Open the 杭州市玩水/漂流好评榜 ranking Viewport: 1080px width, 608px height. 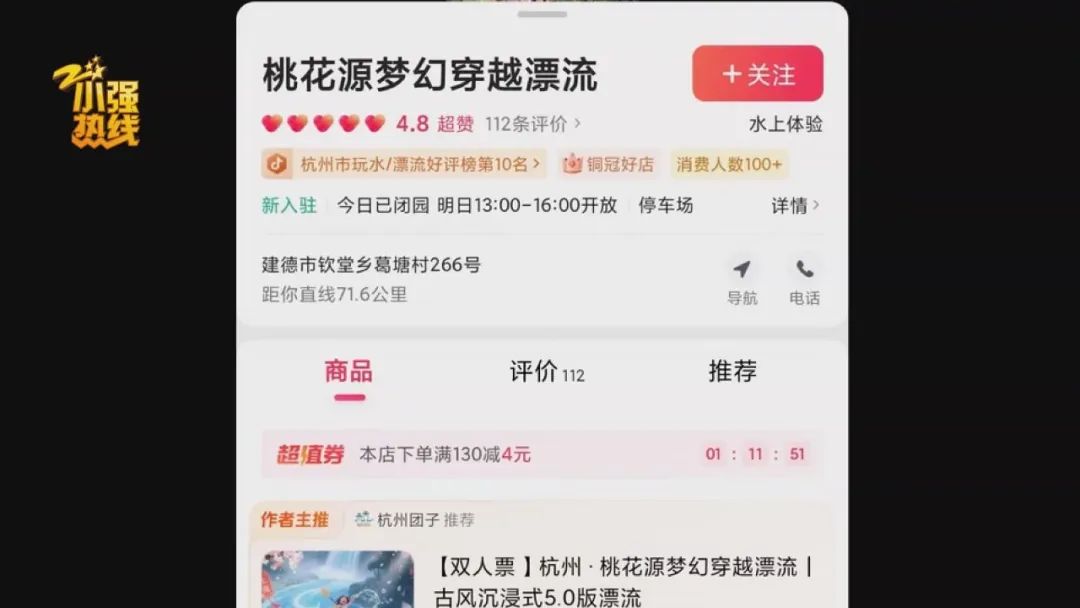click(x=404, y=164)
